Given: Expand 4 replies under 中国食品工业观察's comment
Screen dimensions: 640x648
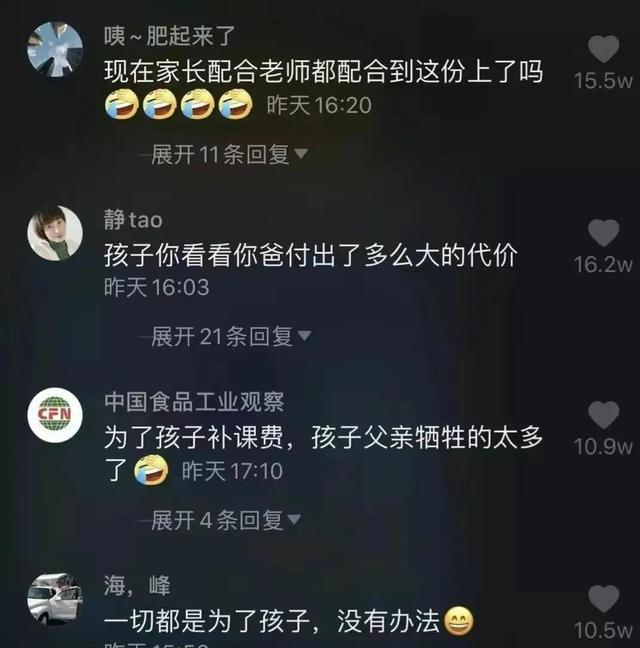Looking at the screenshot, I should [218, 520].
